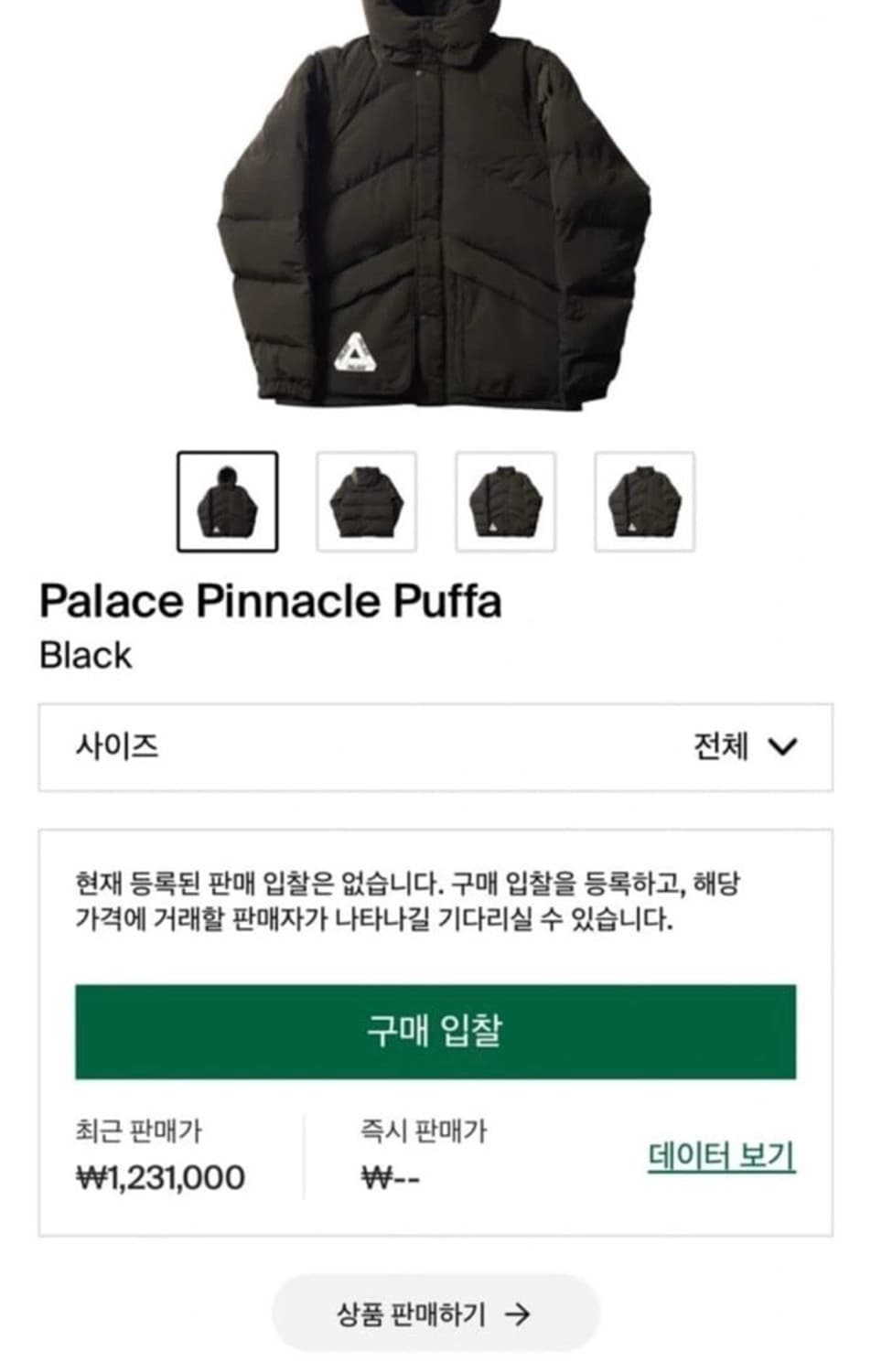
Task: Click the chevron icon in the size selector
Action: 782,747
